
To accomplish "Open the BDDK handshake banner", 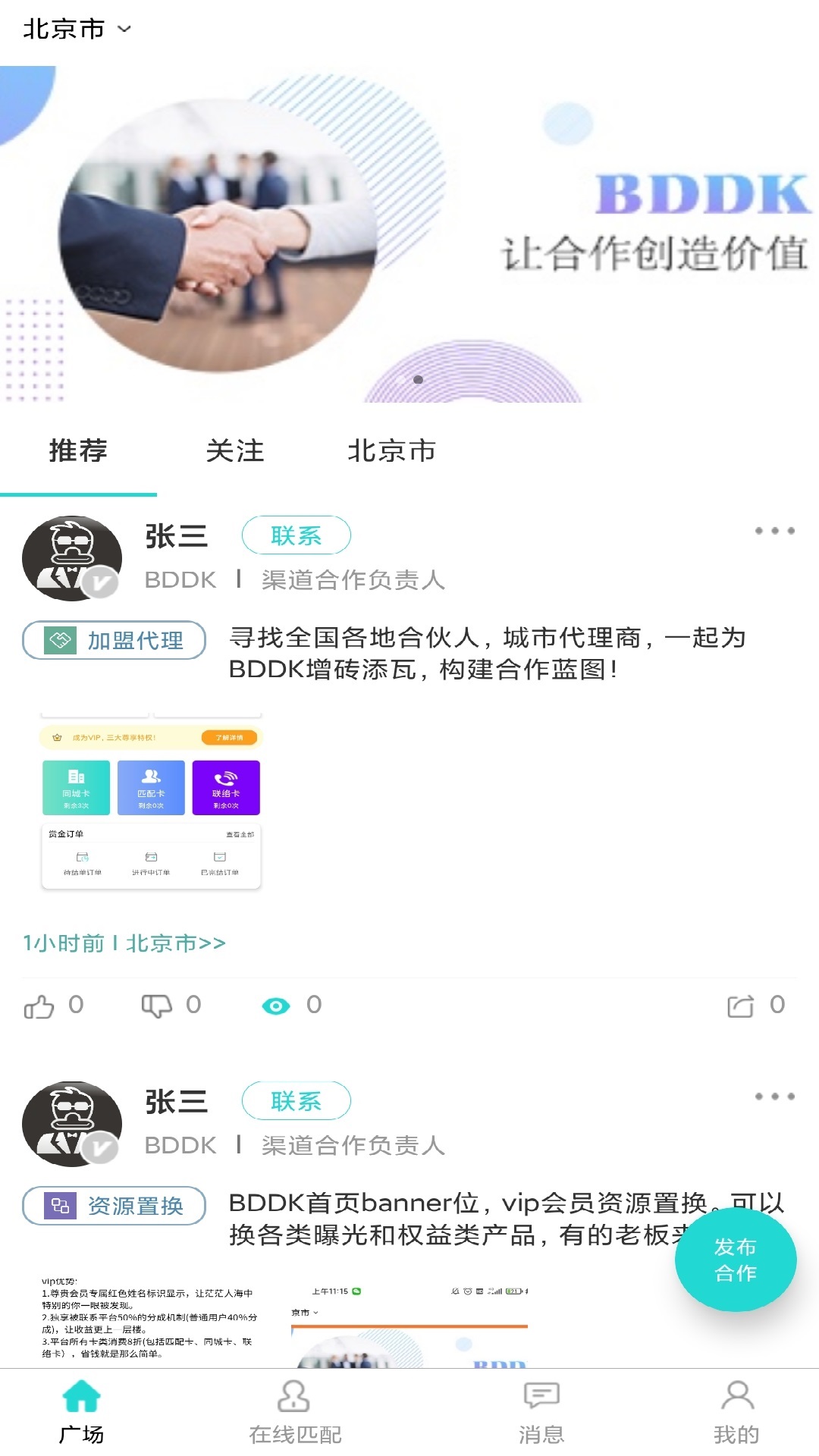I will point(409,235).
